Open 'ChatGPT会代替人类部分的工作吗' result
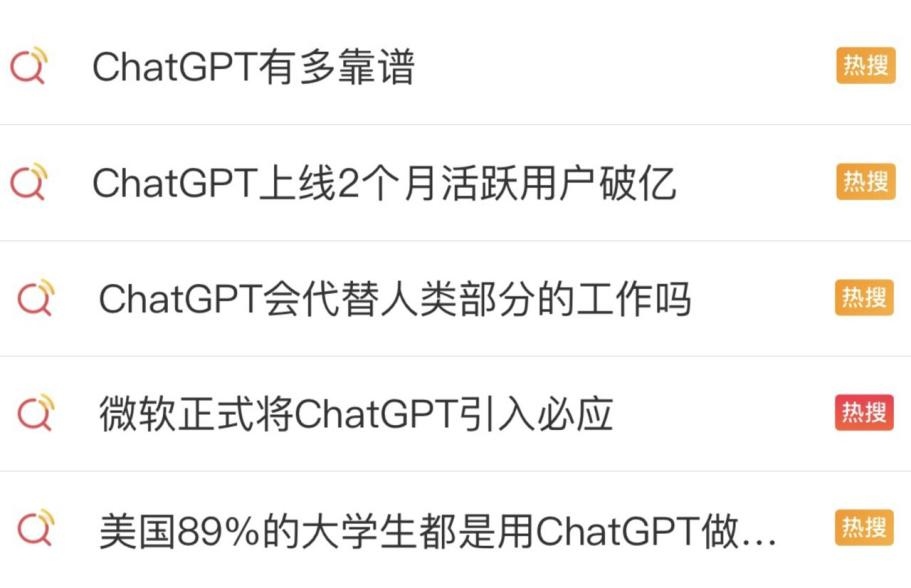This screenshot has width=911, height=588. pyautogui.click(x=395, y=299)
